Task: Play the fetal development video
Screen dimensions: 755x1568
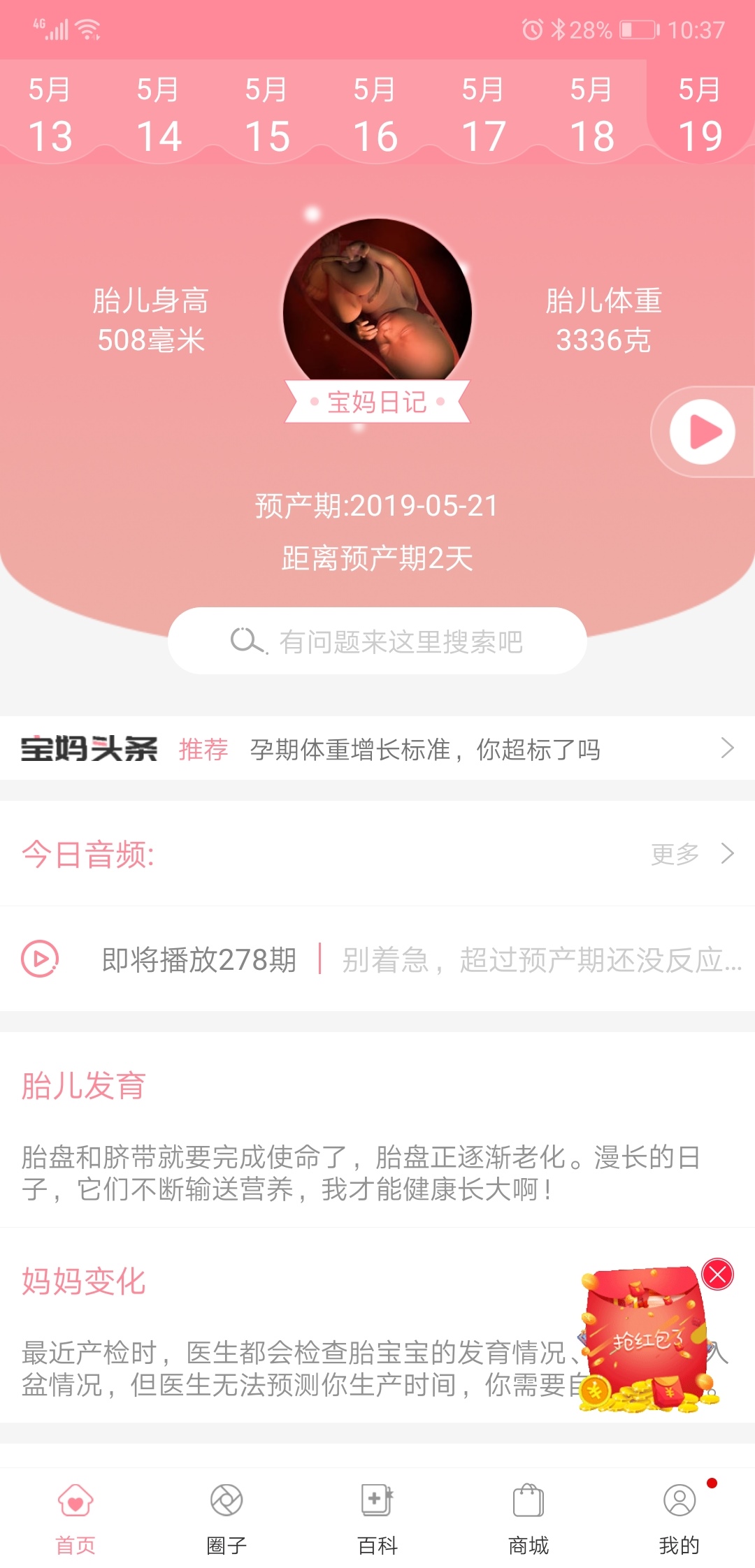Action: click(x=703, y=432)
